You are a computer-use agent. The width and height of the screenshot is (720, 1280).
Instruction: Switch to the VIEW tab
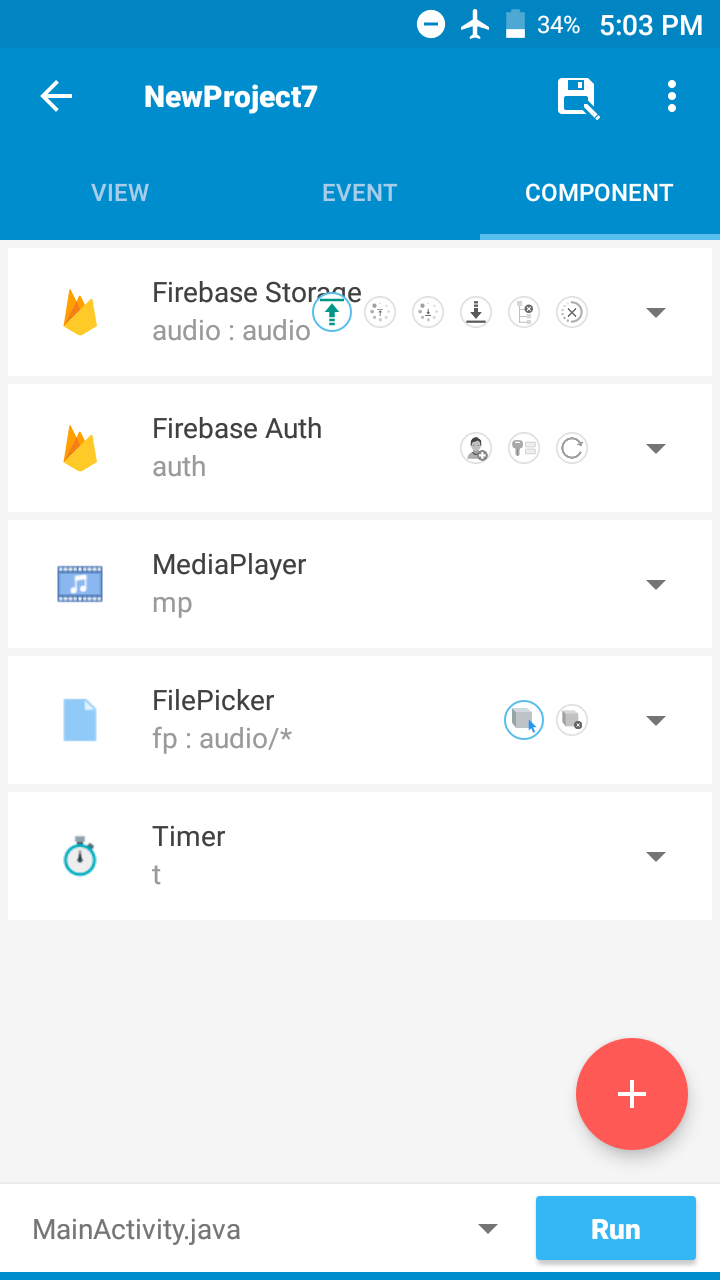(x=120, y=193)
